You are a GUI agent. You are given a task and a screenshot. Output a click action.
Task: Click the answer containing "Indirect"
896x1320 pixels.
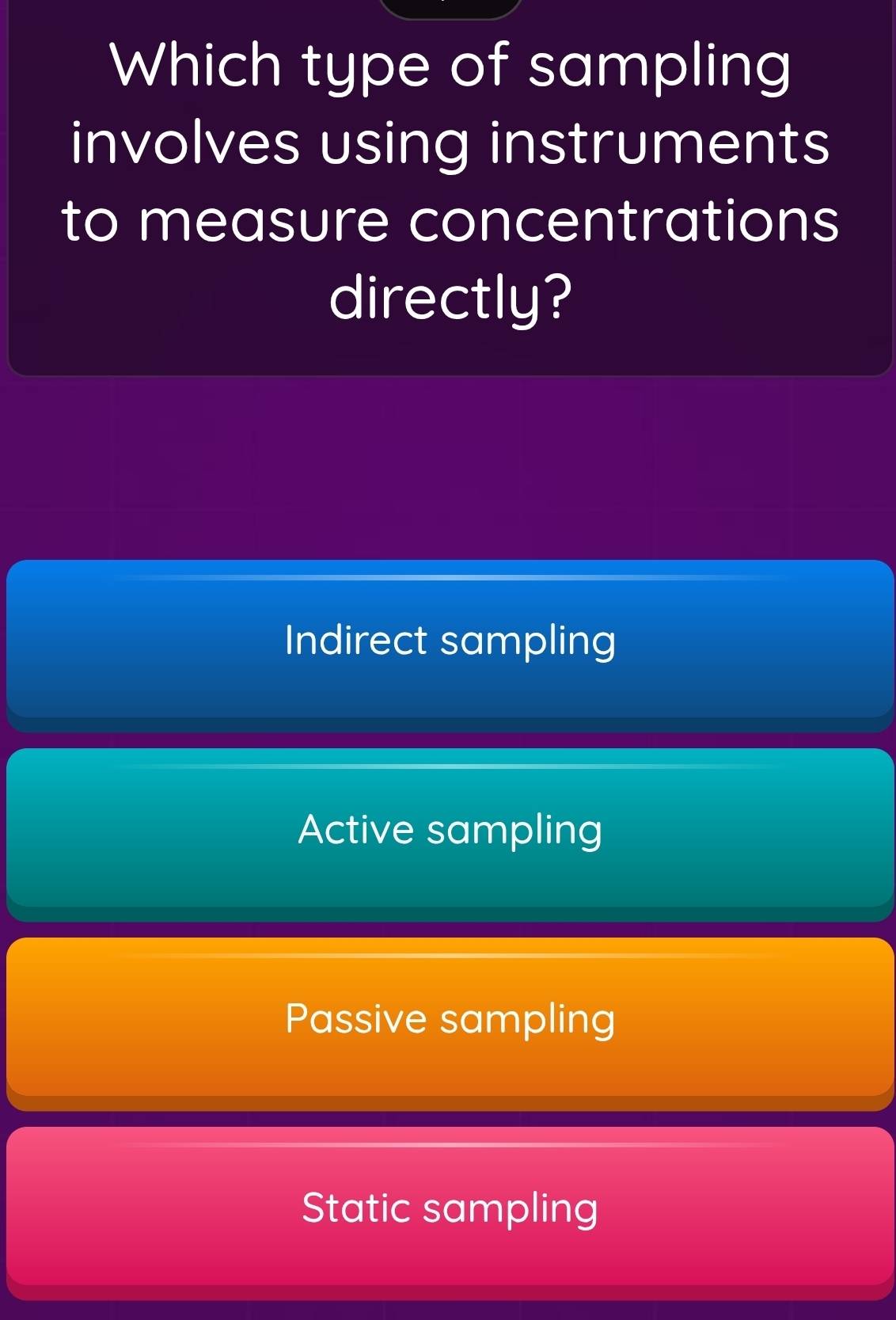(448, 643)
